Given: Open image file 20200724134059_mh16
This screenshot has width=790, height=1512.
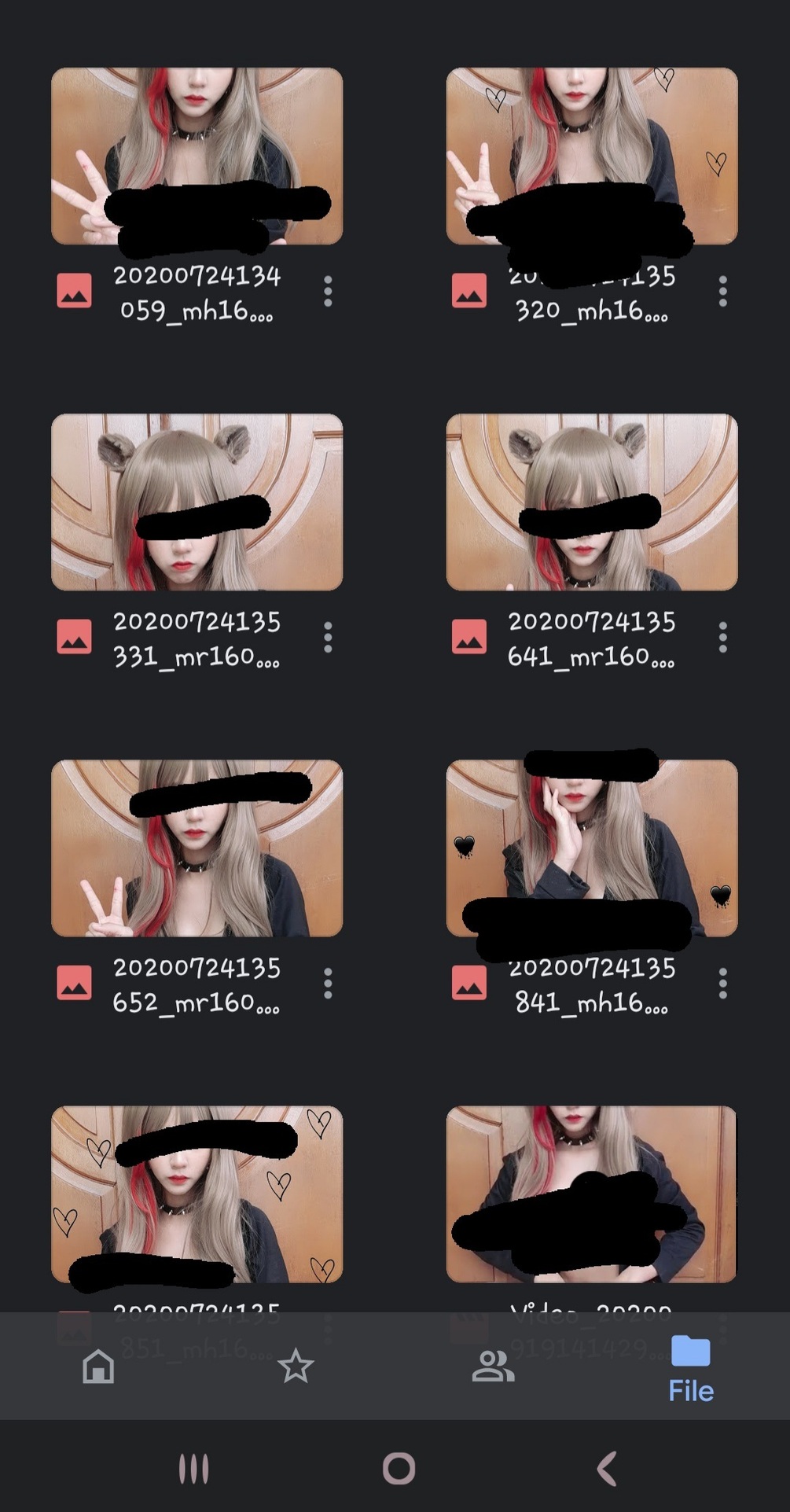Looking at the screenshot, I should point(197,156).
